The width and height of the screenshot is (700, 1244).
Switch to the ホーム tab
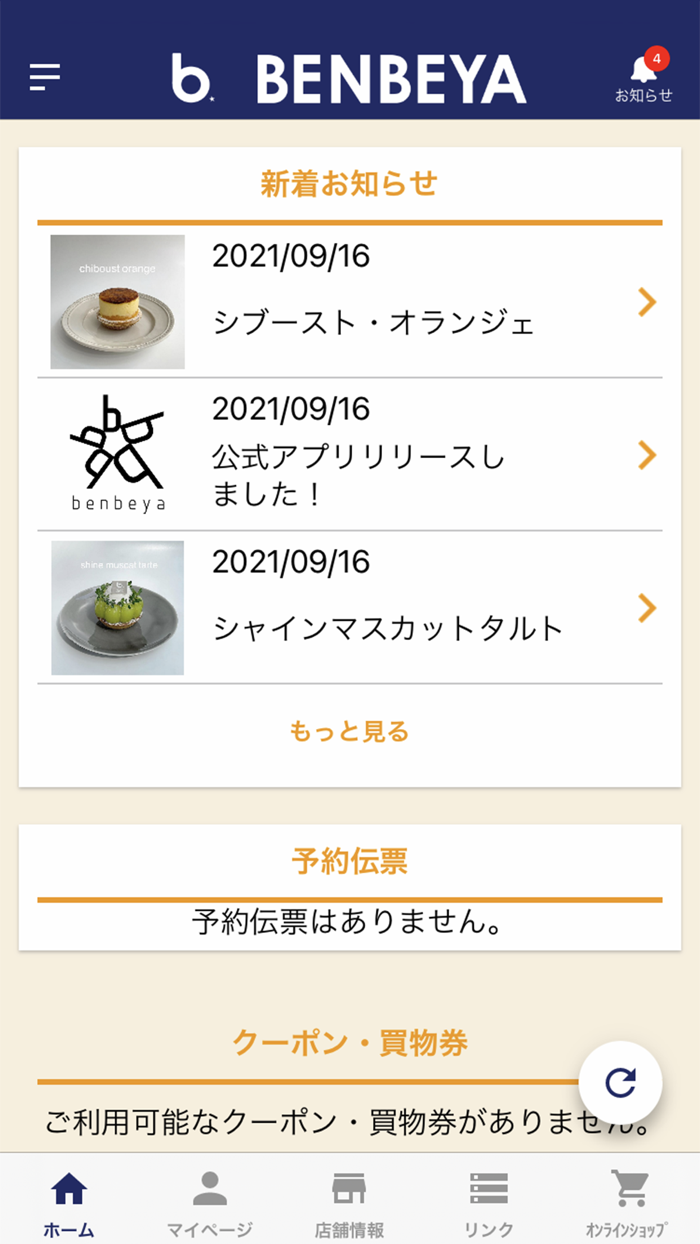pyautogui.click(x=69, y=1203)
